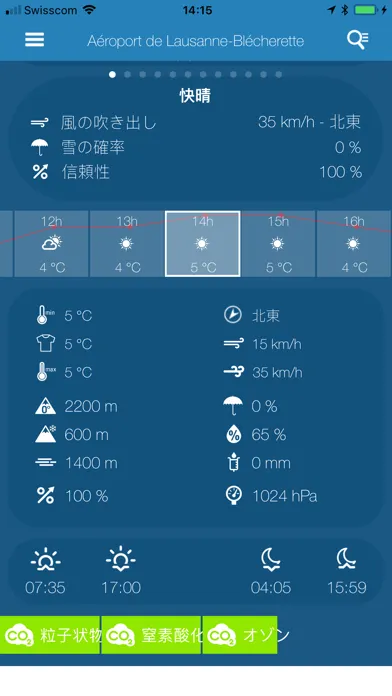392x696 pixels.
Task: Open the location search icon
Action: (357, 40)
